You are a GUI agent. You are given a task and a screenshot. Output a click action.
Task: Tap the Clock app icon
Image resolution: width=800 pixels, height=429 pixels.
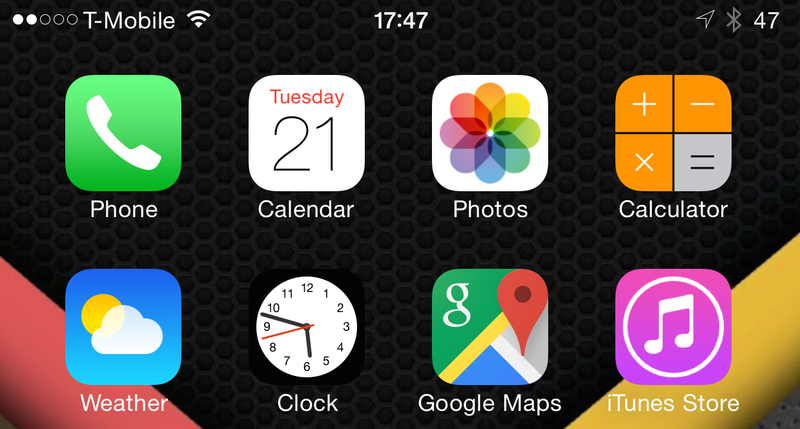pos(306,327)
